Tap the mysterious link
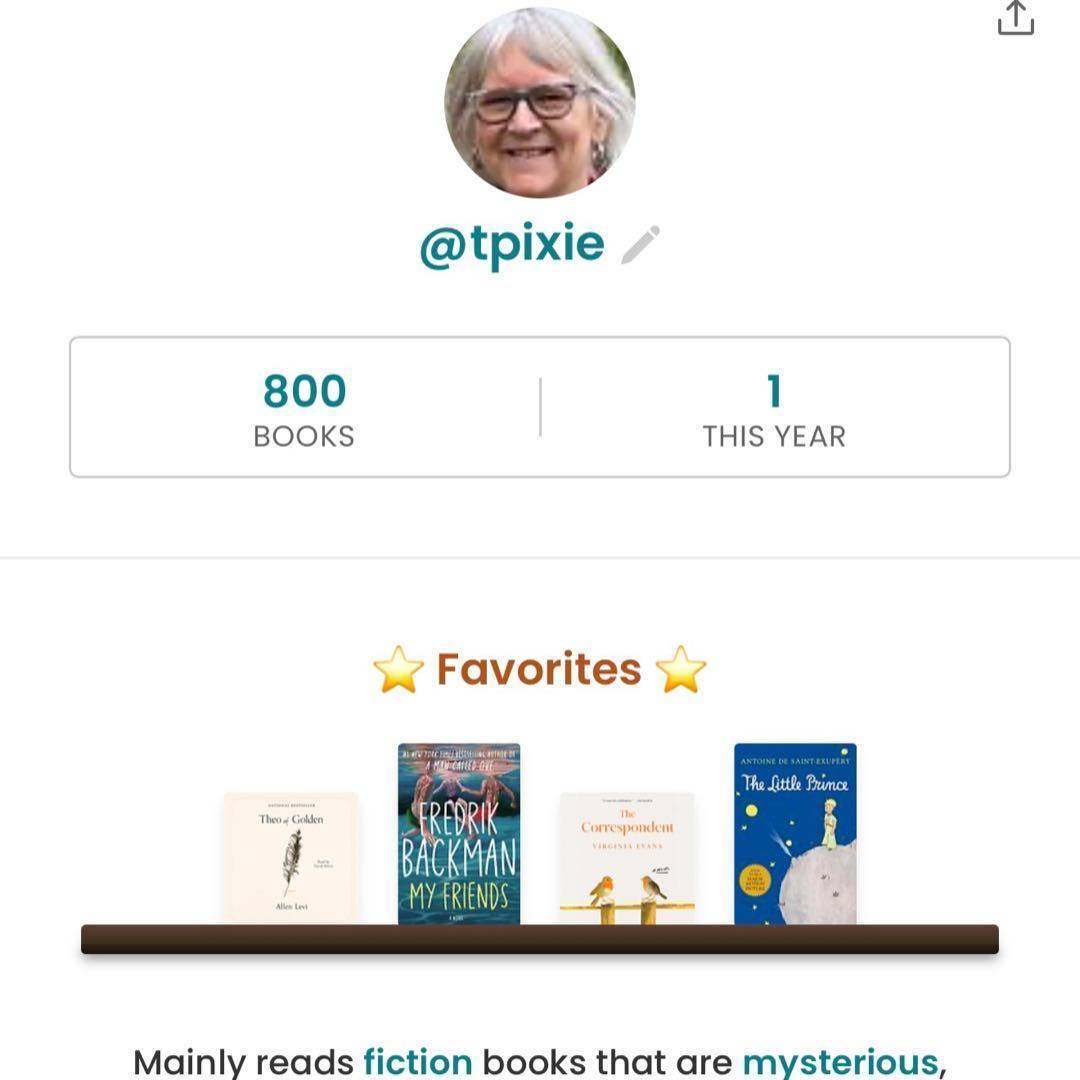1080x1080 pixels. [840, 1061]
